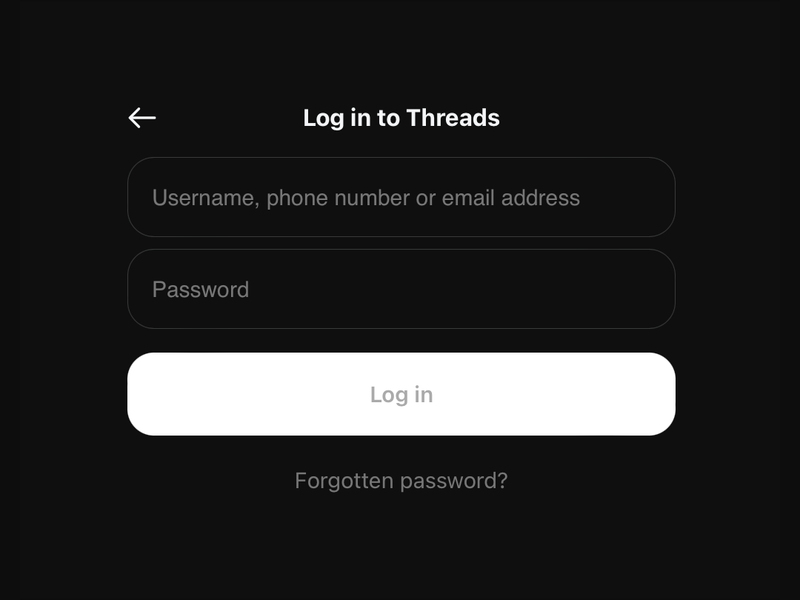Select the Password field
800x600 pixels.
[x=401, y=289]
